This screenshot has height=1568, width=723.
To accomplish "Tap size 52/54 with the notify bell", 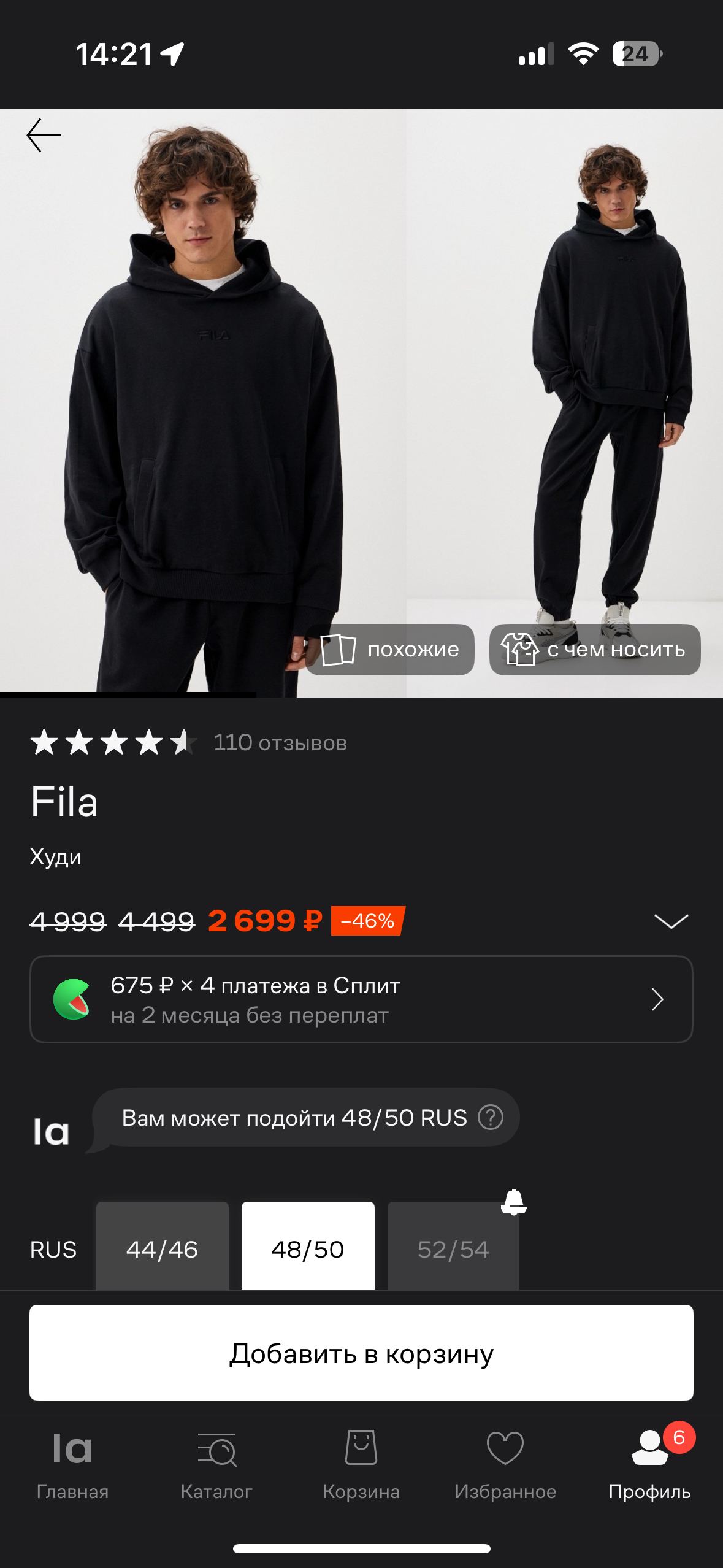I will pos(453,1248).
